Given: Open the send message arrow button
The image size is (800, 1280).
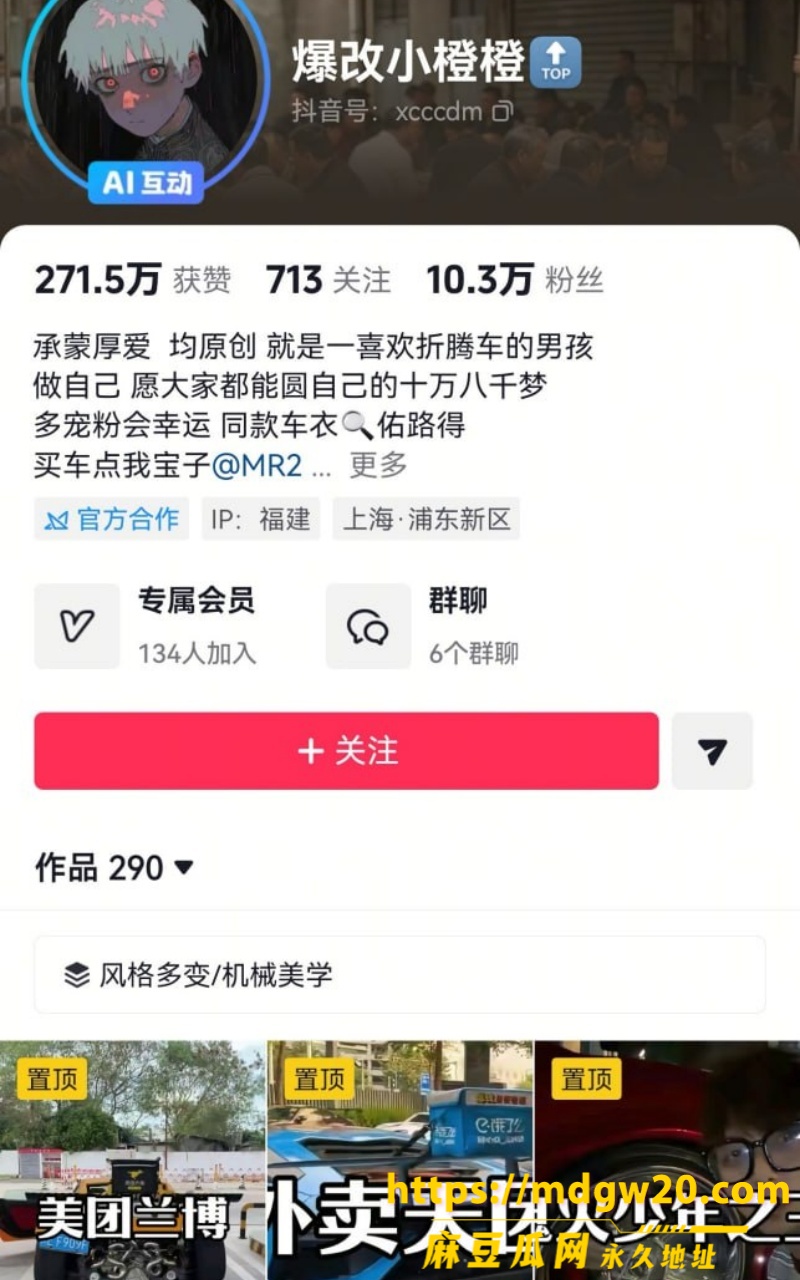Looking at the screenshot, I should click(x=712, y=751).
